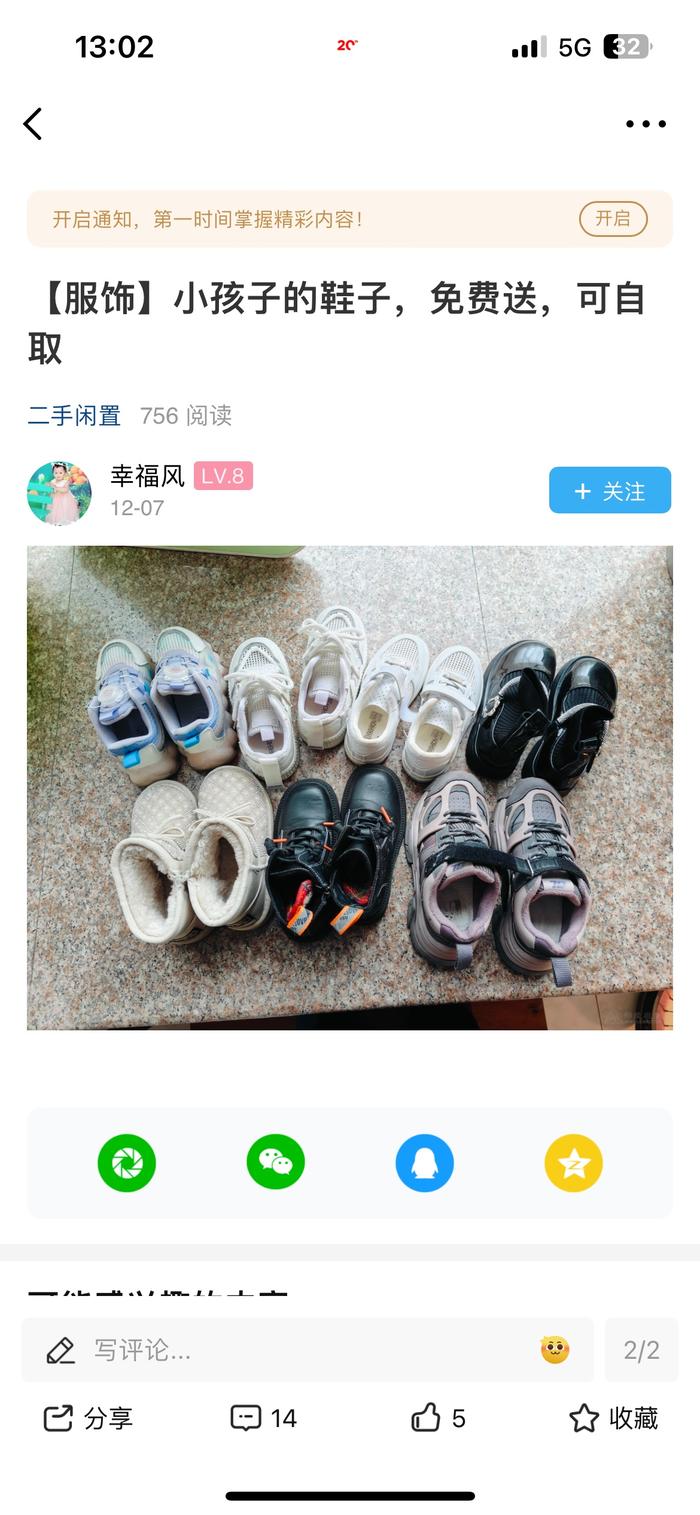Share to Qzone star icon

tap(574, 1163)
